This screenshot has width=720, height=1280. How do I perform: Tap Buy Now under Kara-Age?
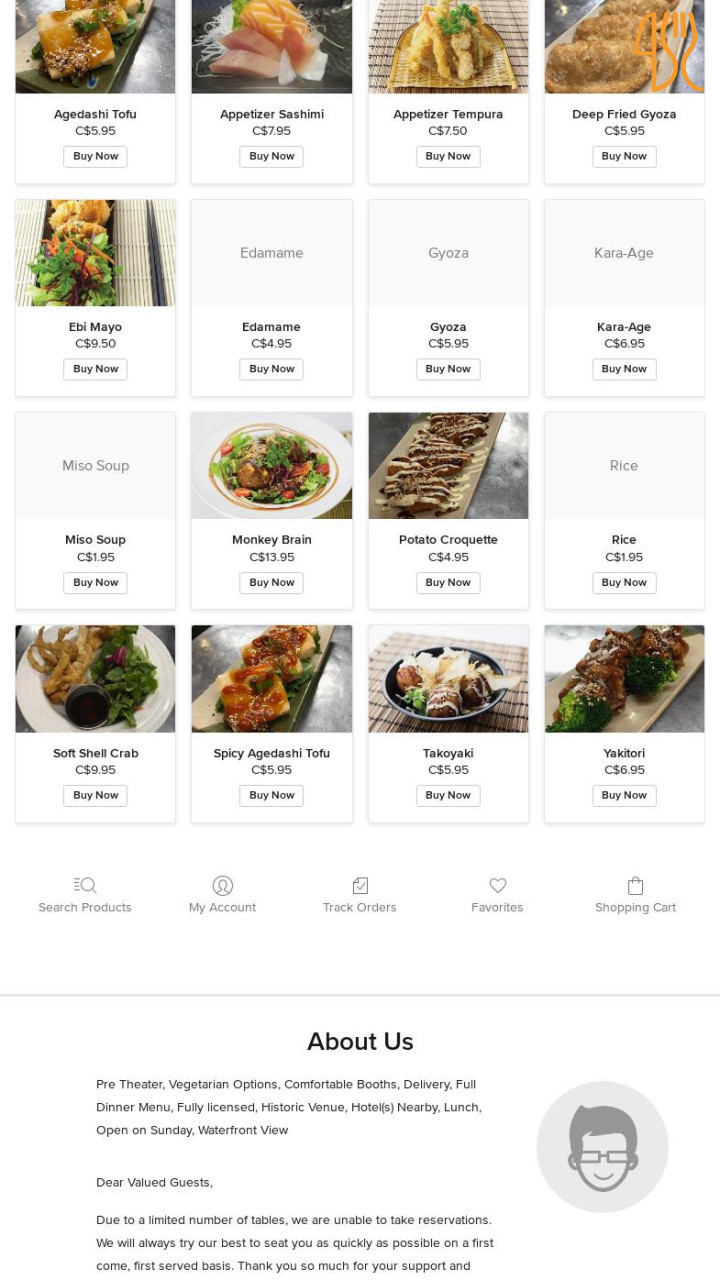click(x=624, y=369)
